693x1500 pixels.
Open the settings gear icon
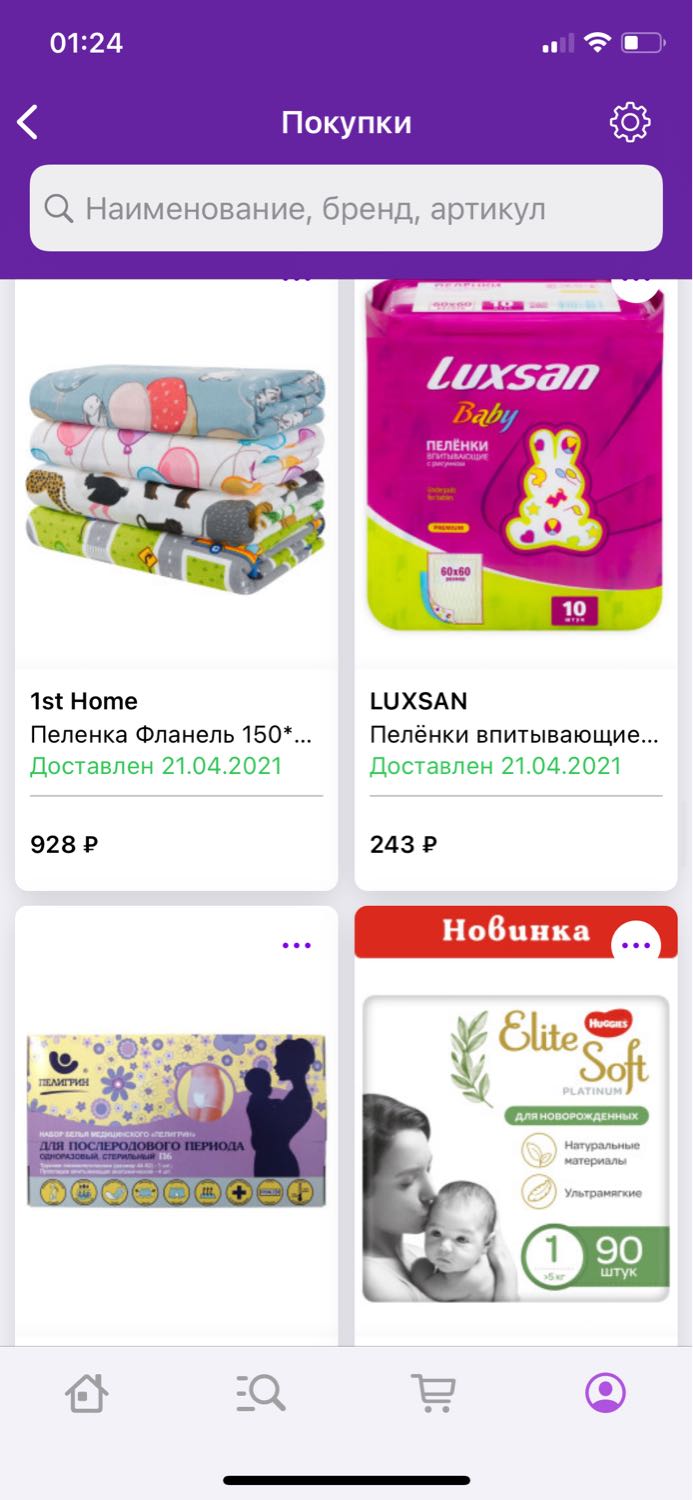tap(630, 122)
